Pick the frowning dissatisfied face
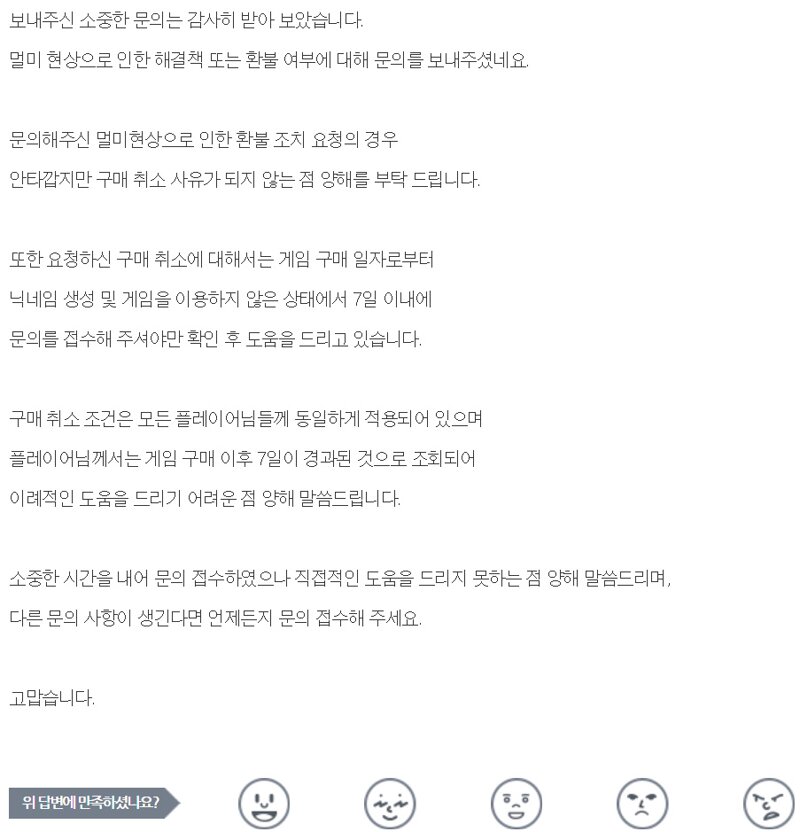 coord(642,803)
